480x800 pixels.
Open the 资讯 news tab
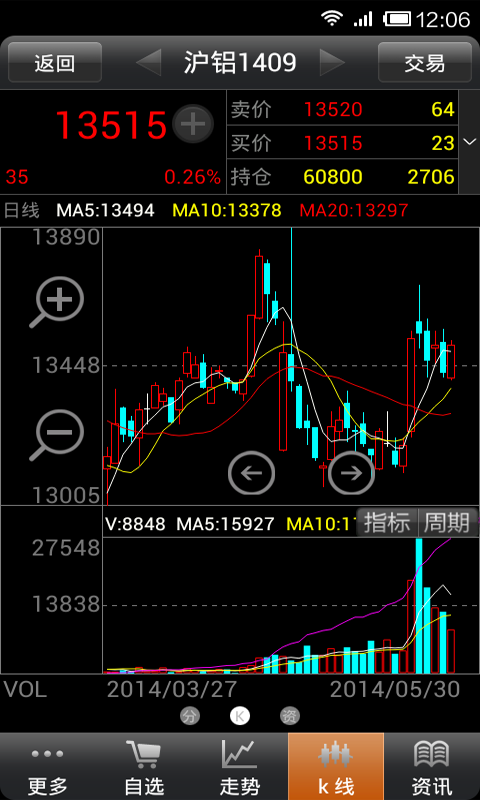pyautogui.click(x=432, y=767)
